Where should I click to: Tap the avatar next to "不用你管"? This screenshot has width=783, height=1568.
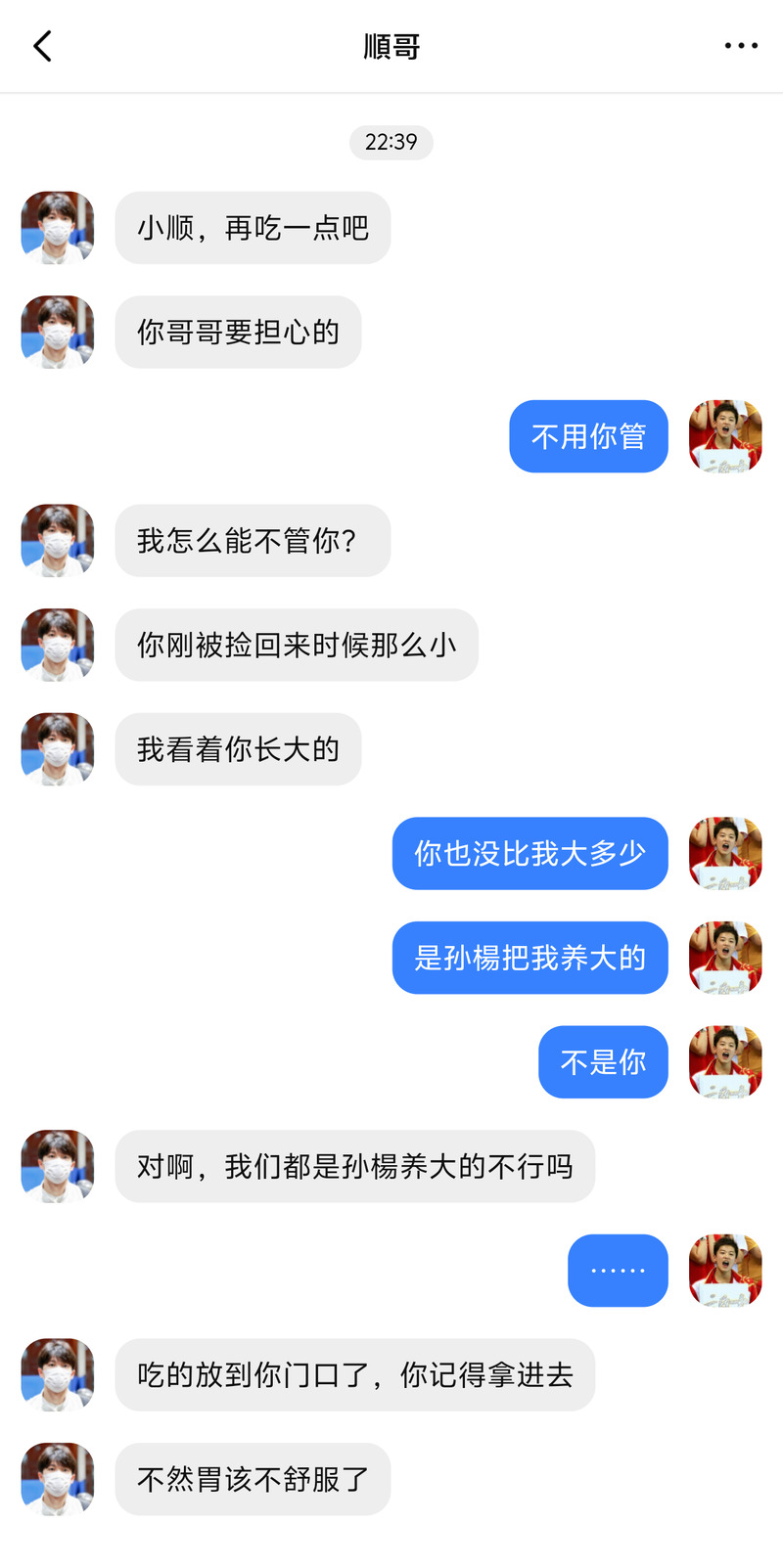[x=725, y=436]
